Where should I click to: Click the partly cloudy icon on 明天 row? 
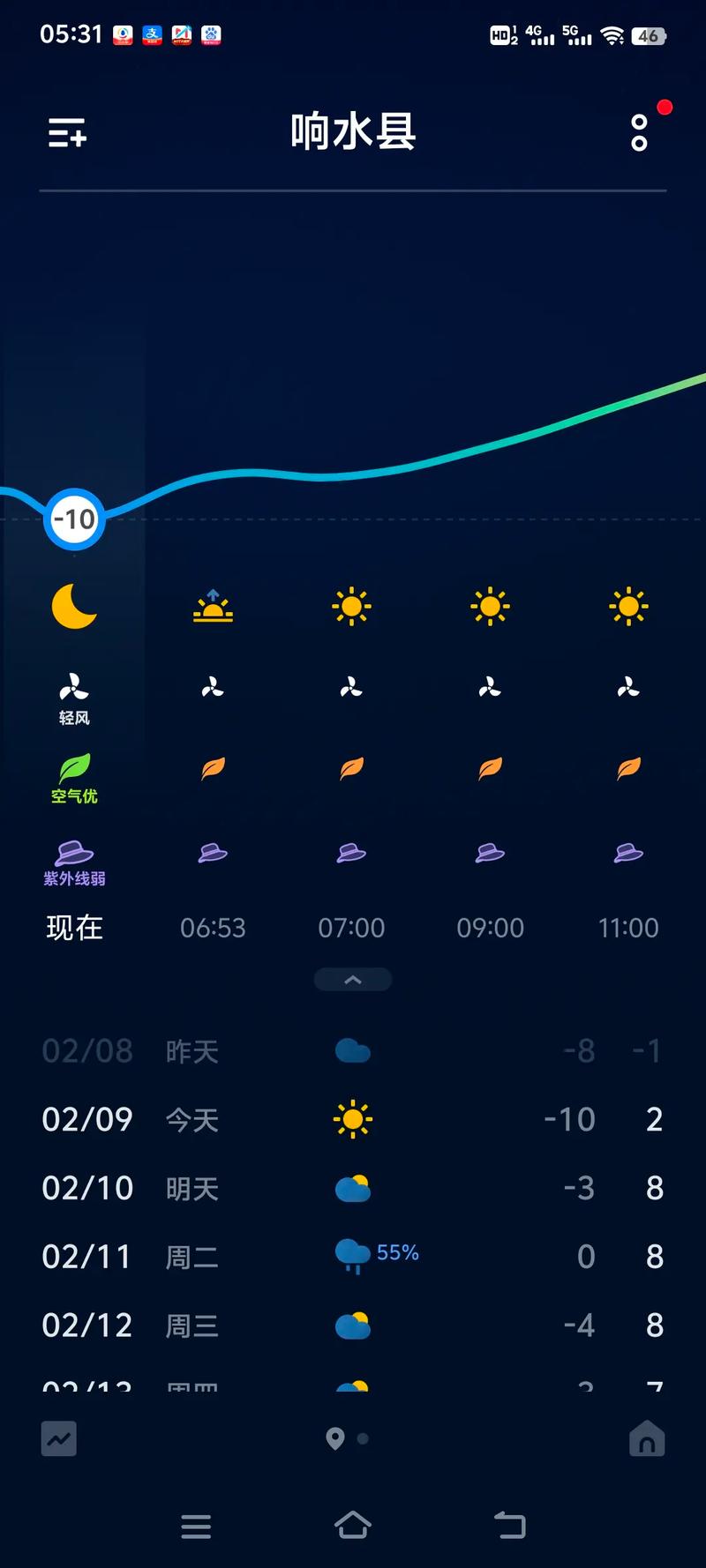coord(352,1187)
